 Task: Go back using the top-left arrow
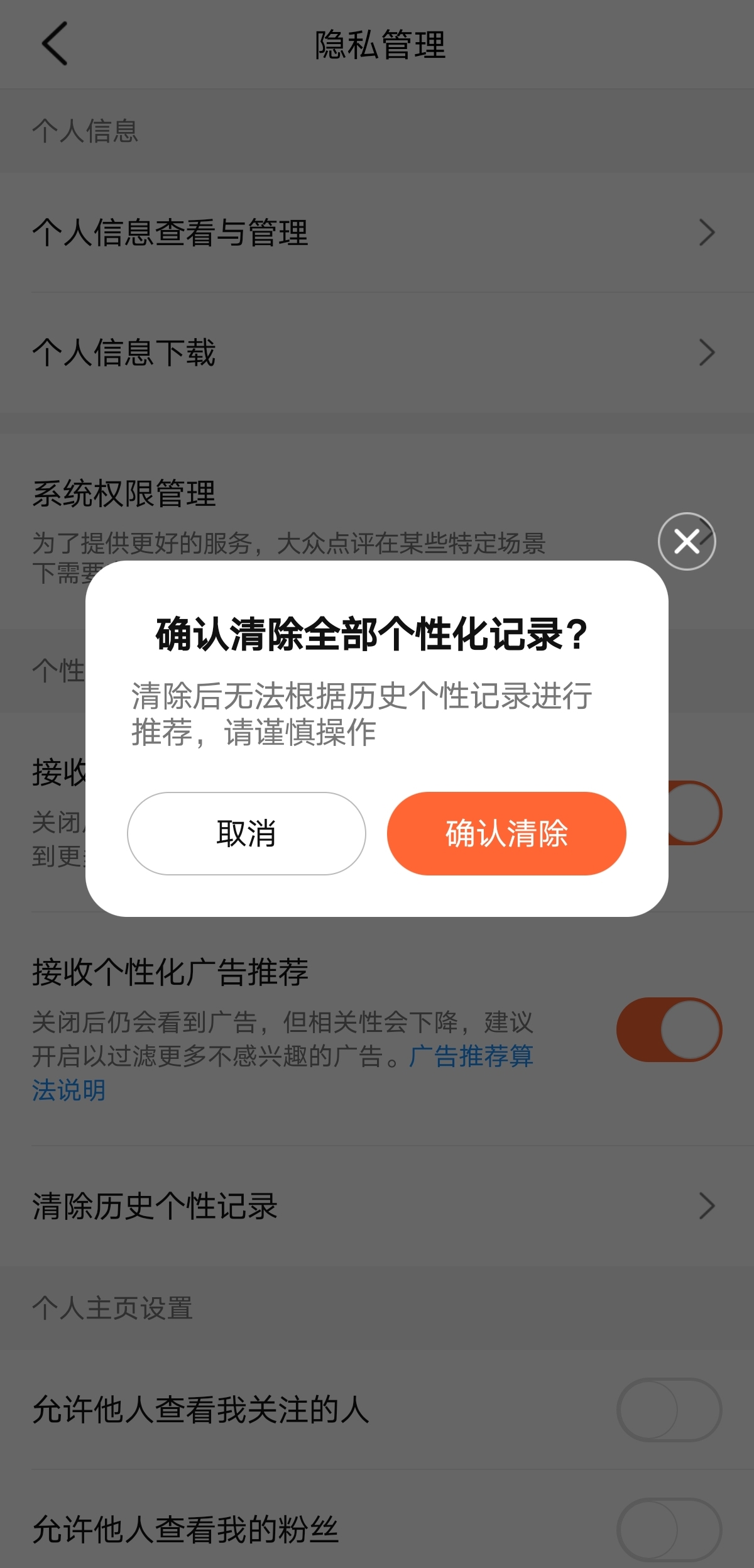point(55,43)
